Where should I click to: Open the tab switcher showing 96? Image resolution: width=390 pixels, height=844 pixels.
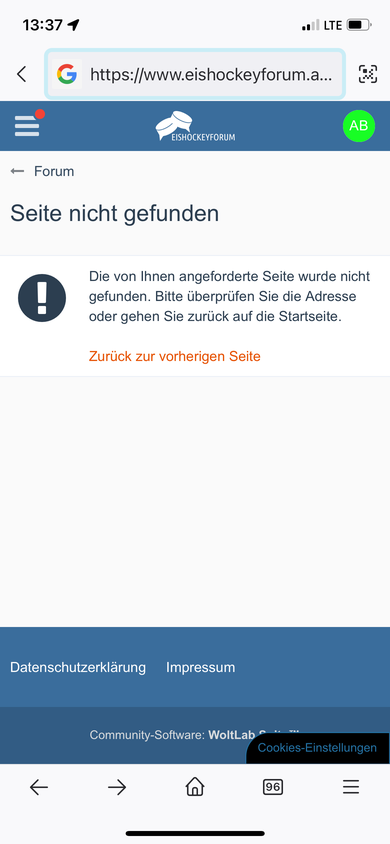pos(273,787)
